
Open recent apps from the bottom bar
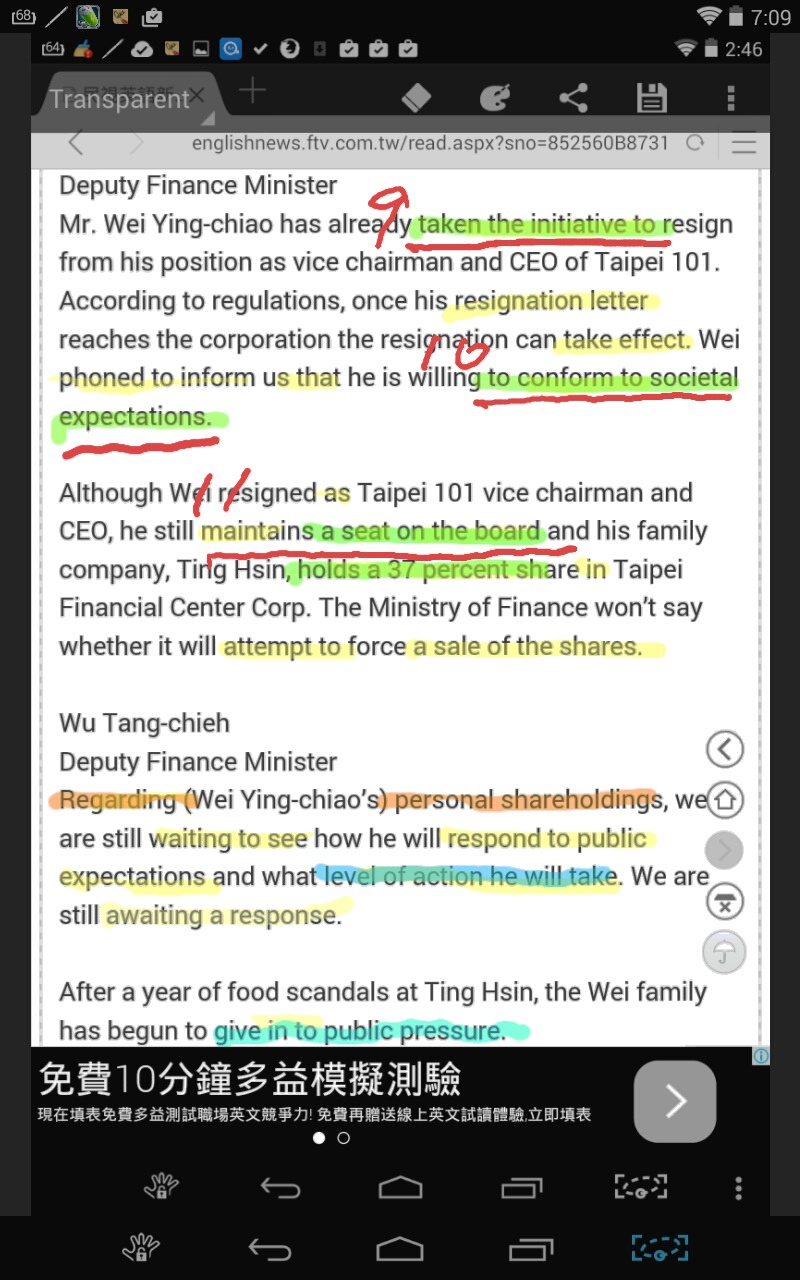pyautogui.click(x=530, y=1249)
